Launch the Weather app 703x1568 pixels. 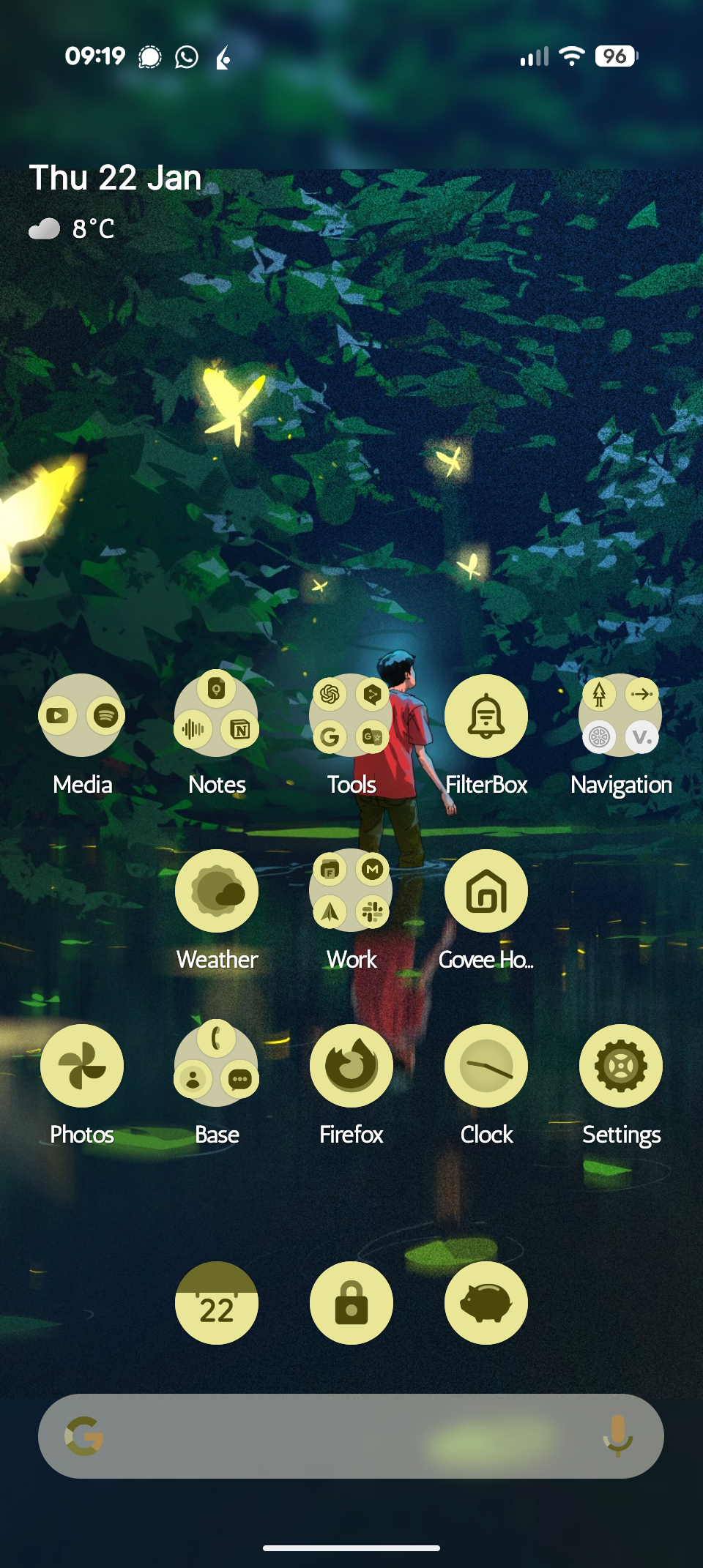click(217, 891)
